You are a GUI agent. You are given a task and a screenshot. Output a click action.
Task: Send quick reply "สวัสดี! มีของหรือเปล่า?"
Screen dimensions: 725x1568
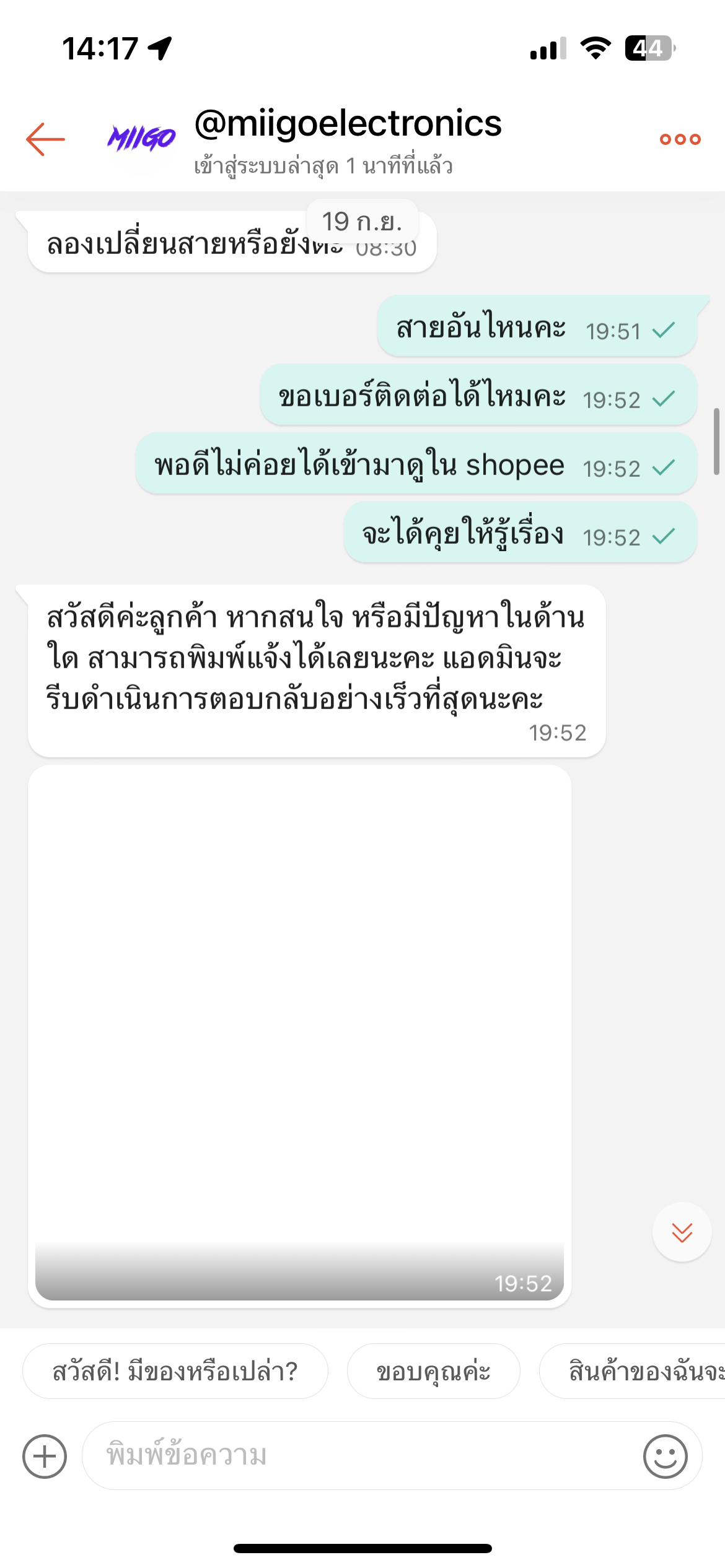pos(175,1371)
